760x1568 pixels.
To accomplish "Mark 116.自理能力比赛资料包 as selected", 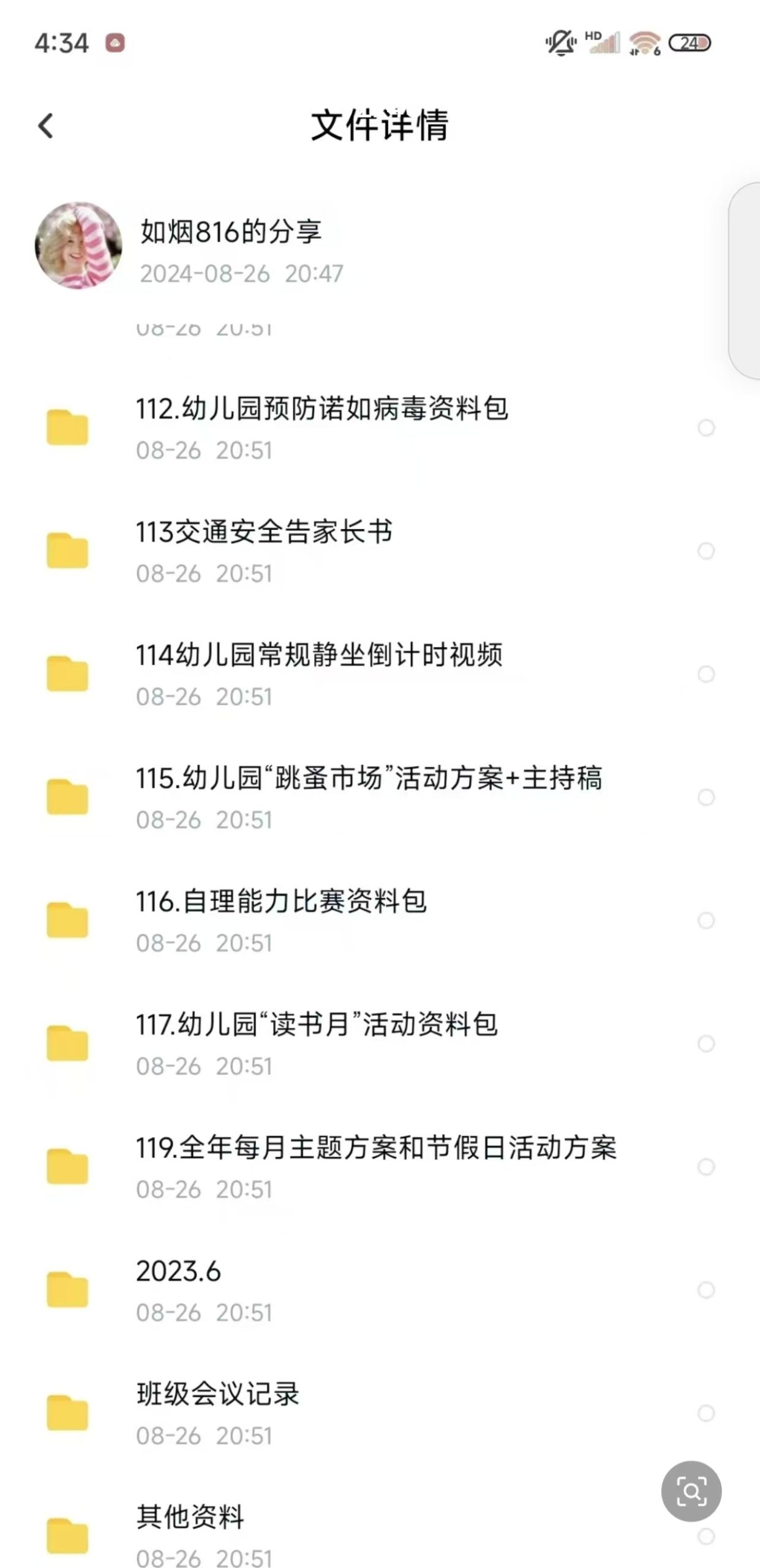I will (706, 920).
